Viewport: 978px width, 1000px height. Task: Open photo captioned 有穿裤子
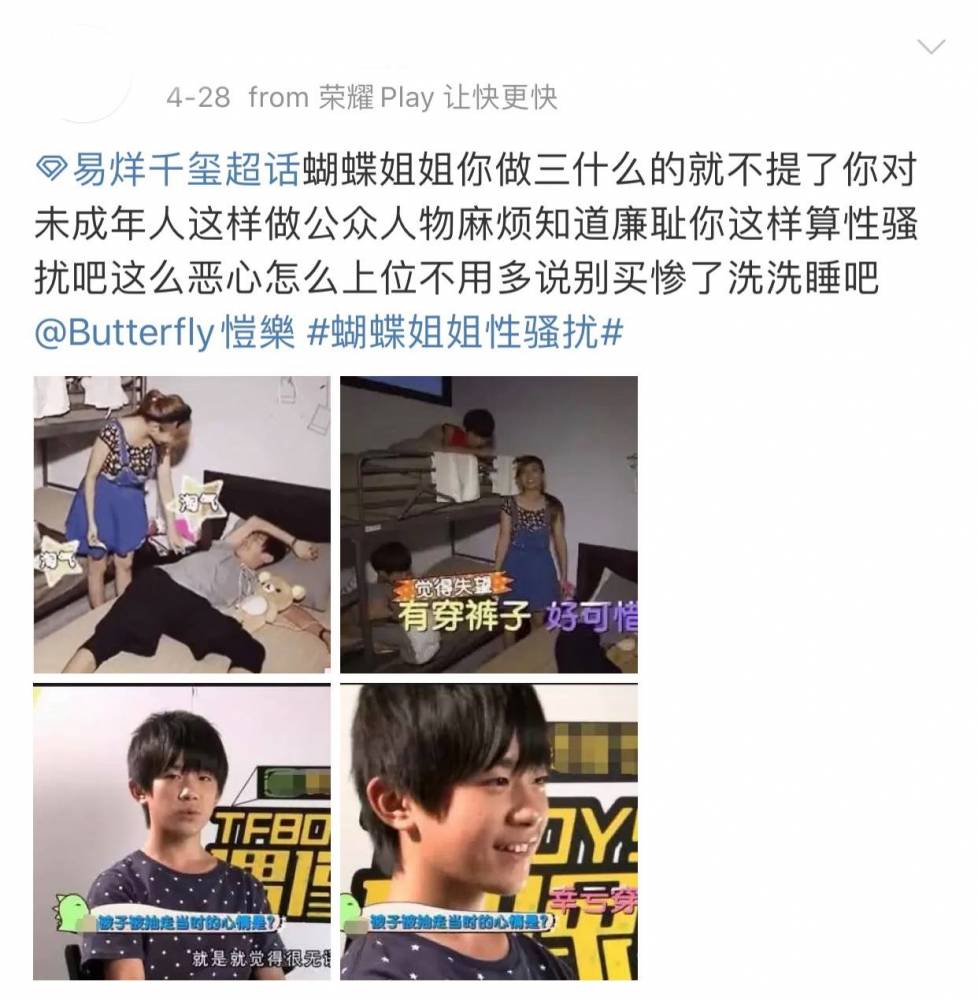489,524
